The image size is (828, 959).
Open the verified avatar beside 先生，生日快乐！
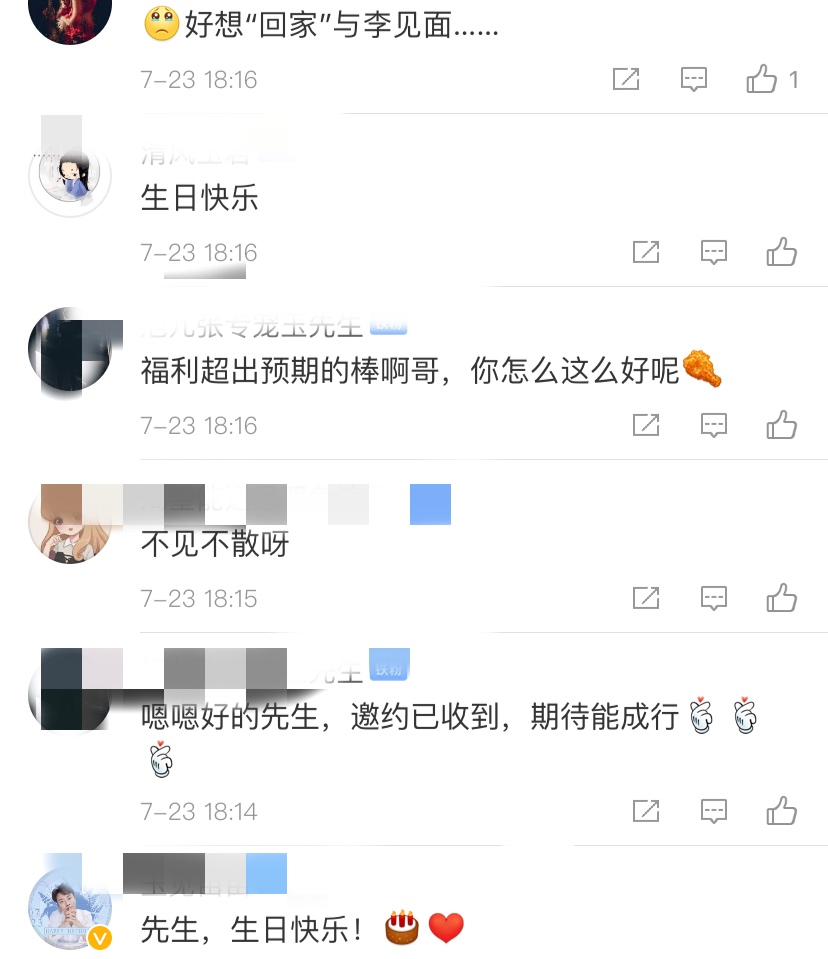click(x=69, y=908)
